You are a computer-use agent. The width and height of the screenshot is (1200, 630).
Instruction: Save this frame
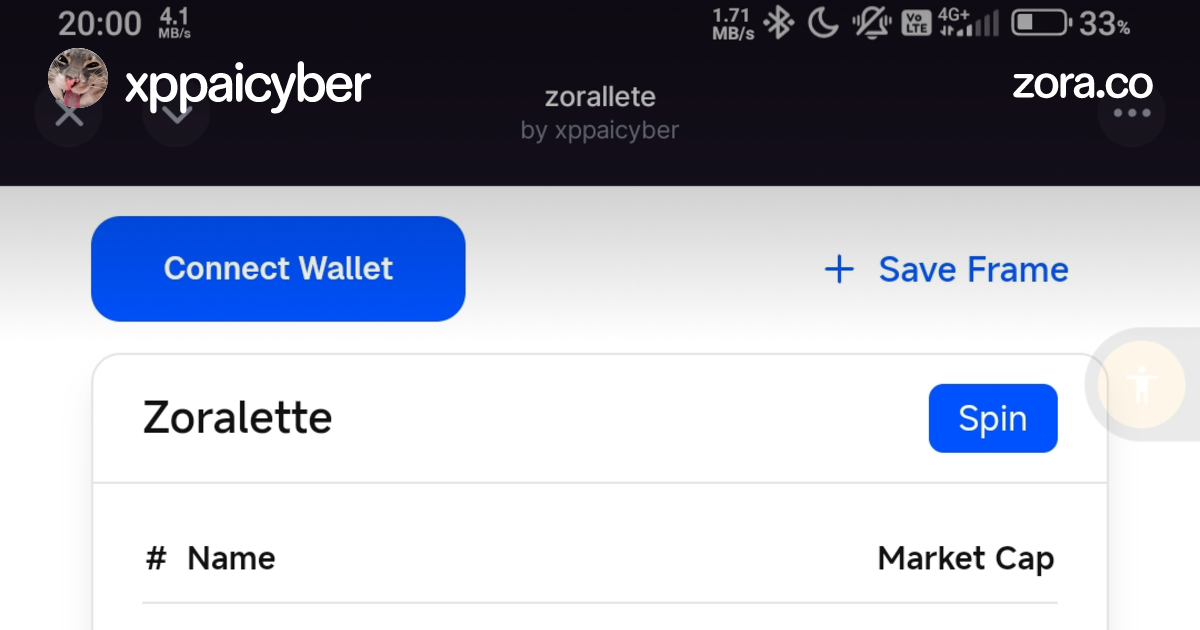pos(946,270)
